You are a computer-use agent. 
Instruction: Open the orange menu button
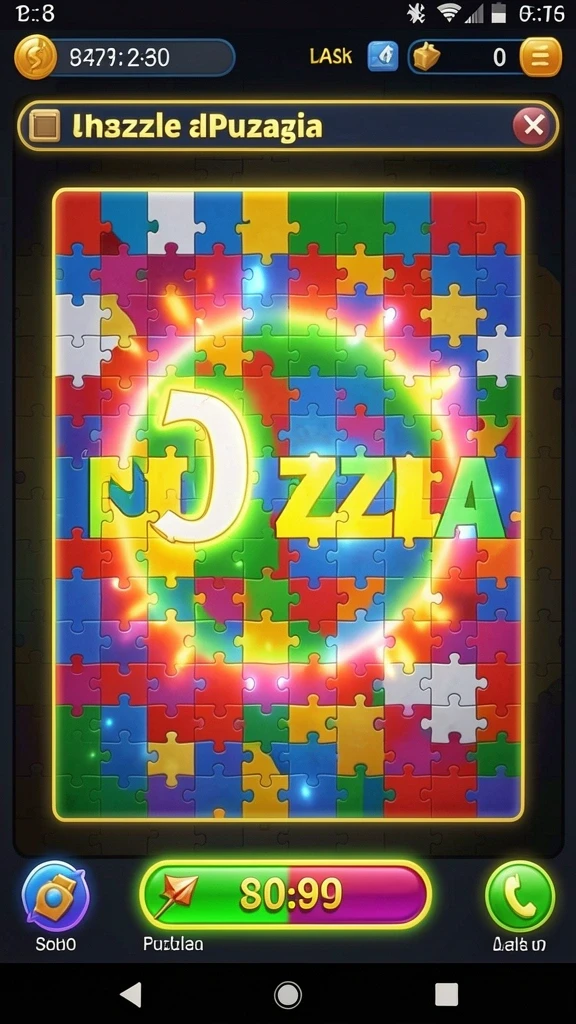[x=541, y=57]
